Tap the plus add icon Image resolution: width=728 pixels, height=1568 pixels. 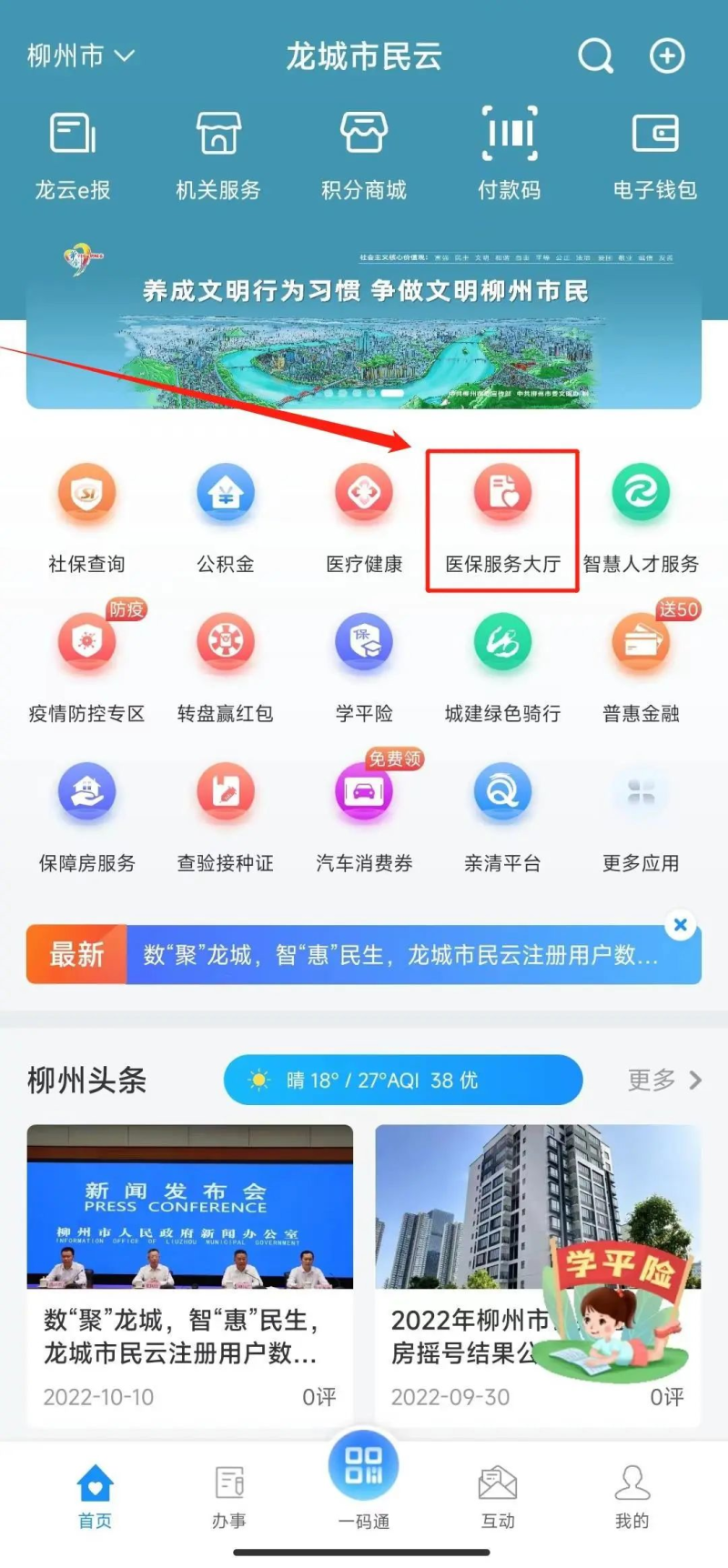pyautogui.click(x=666, y=56)
